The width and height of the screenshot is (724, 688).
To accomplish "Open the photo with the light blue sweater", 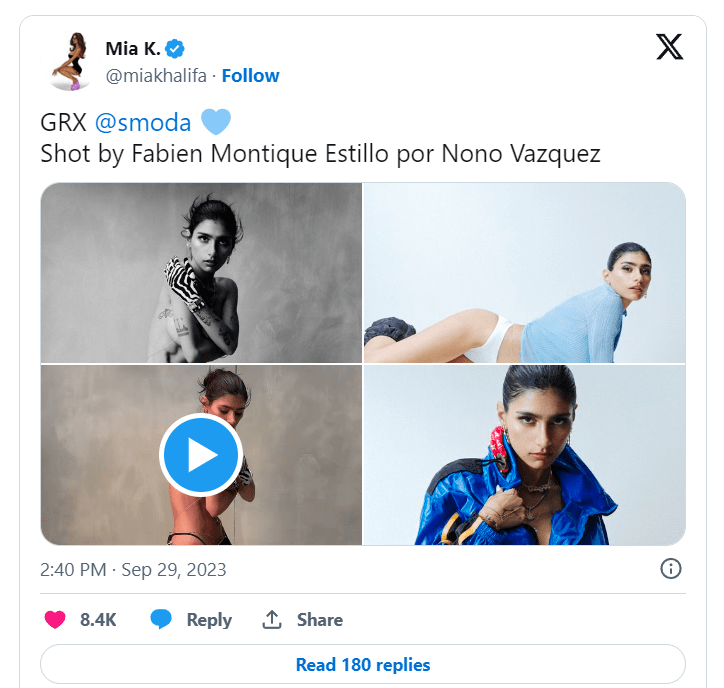I will 524,272.
